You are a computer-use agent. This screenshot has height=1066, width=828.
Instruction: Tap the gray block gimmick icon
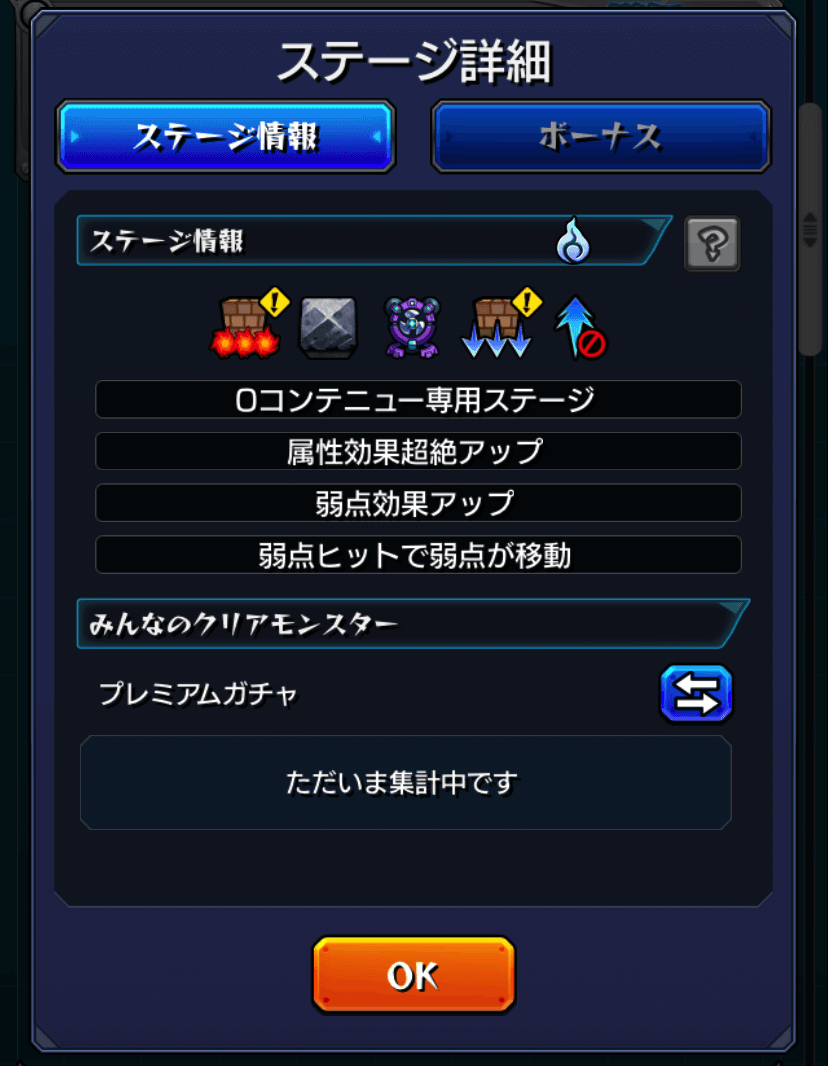(329, 327)
